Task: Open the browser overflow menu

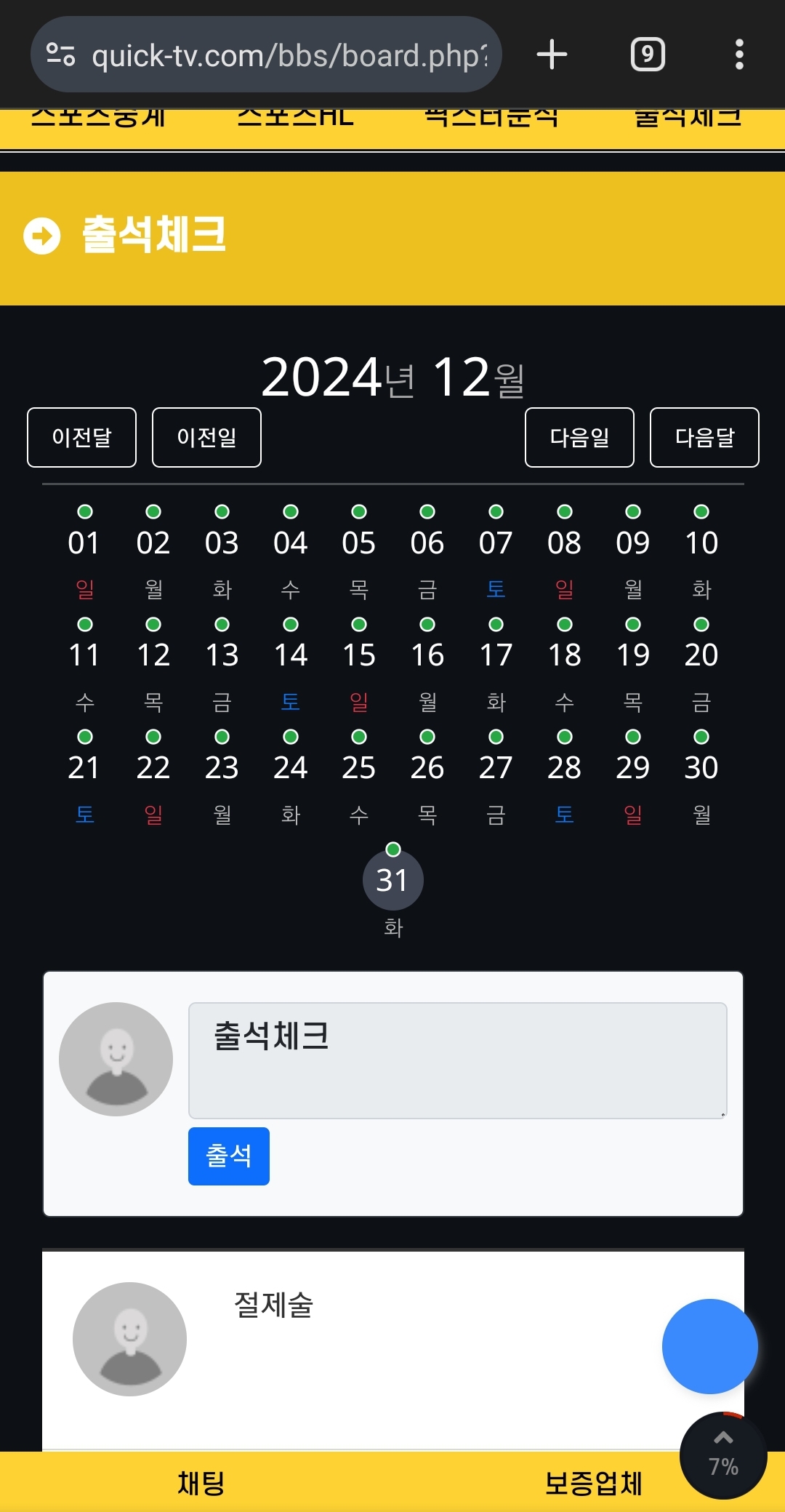Action: (739, 55)
